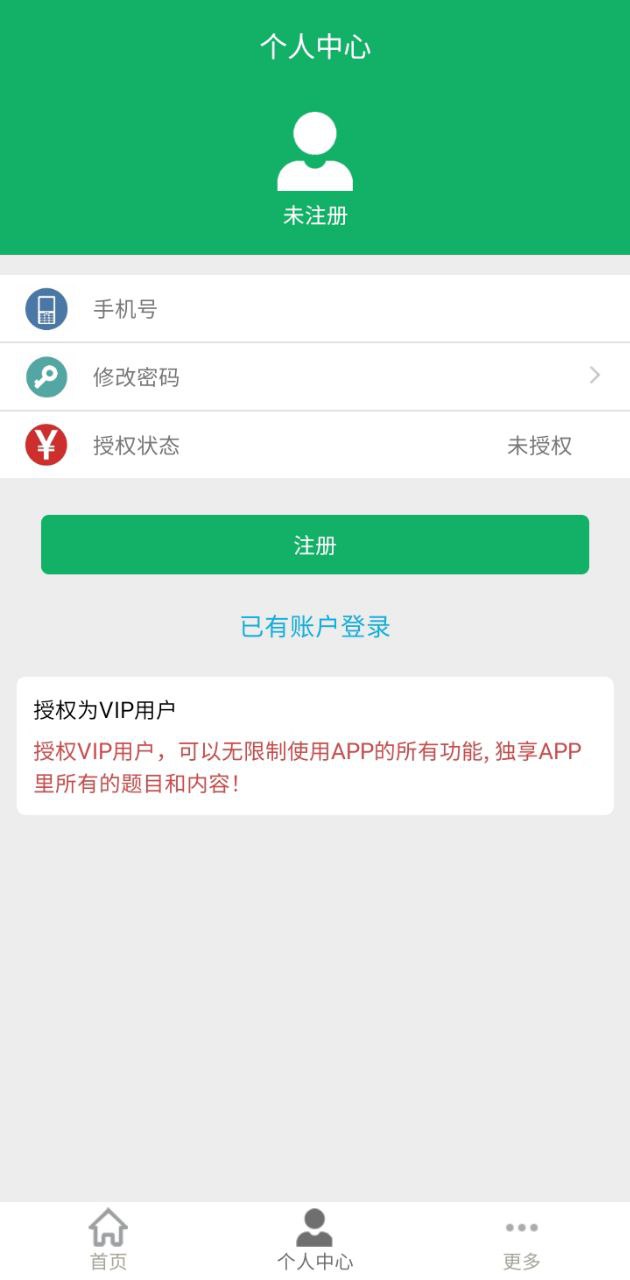
Task: Go to the 个人中心 tab
Action: pos(314,1240)
